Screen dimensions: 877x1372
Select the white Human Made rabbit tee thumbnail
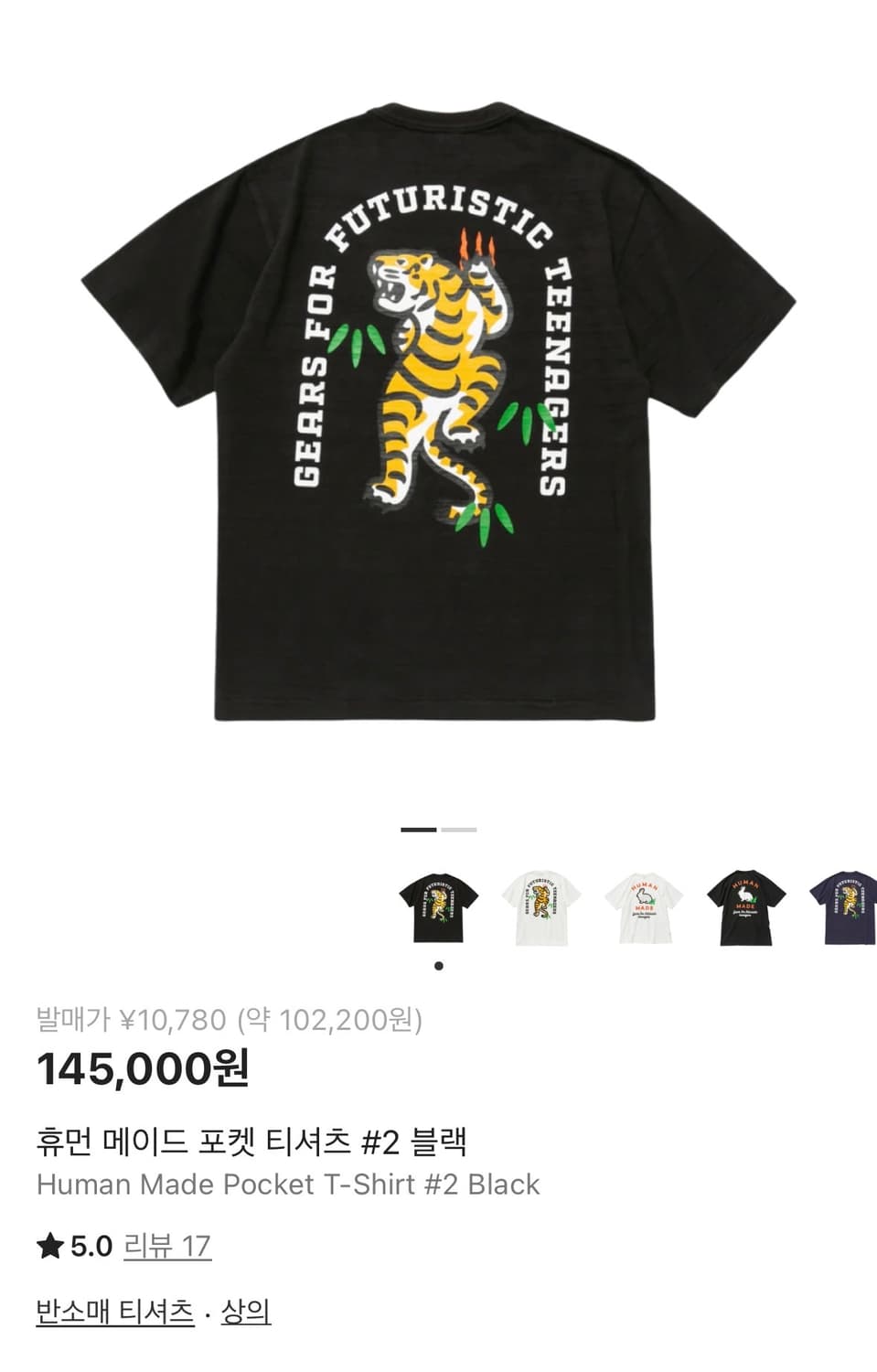click(644, 908)
